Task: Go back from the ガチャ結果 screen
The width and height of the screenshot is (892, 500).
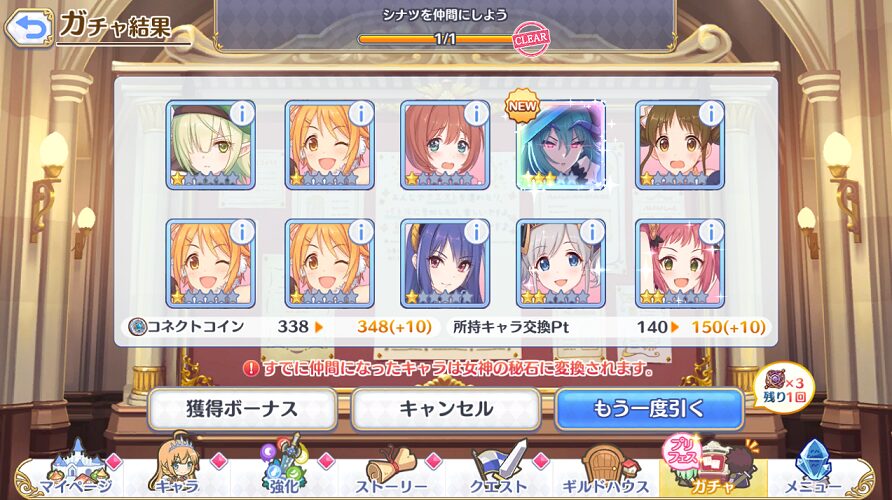Action: [28, 27]
